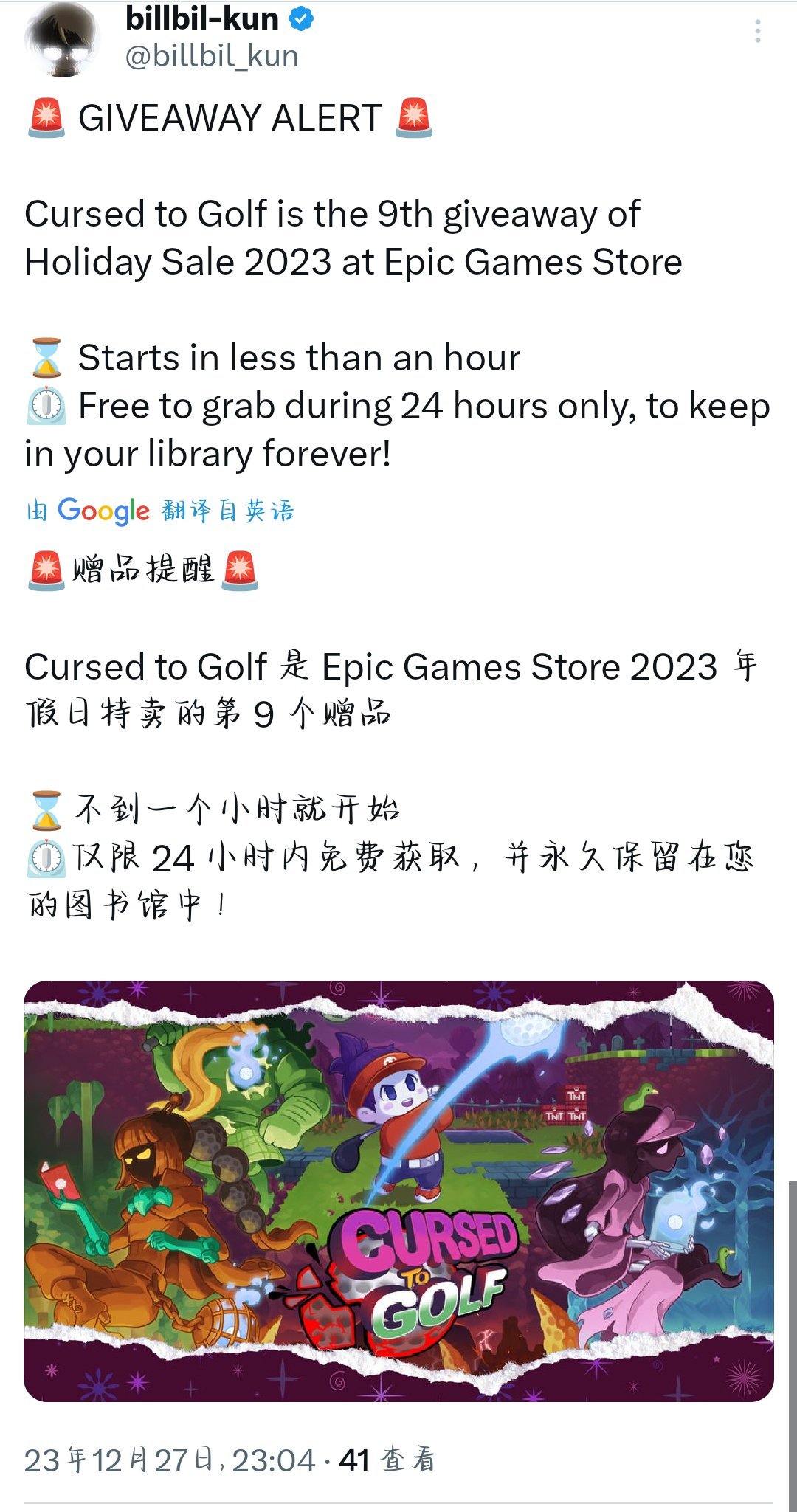This screenshot has height=1512, width=797.
Task: View the 41 views count details
Action: [x=386, y=1460]
